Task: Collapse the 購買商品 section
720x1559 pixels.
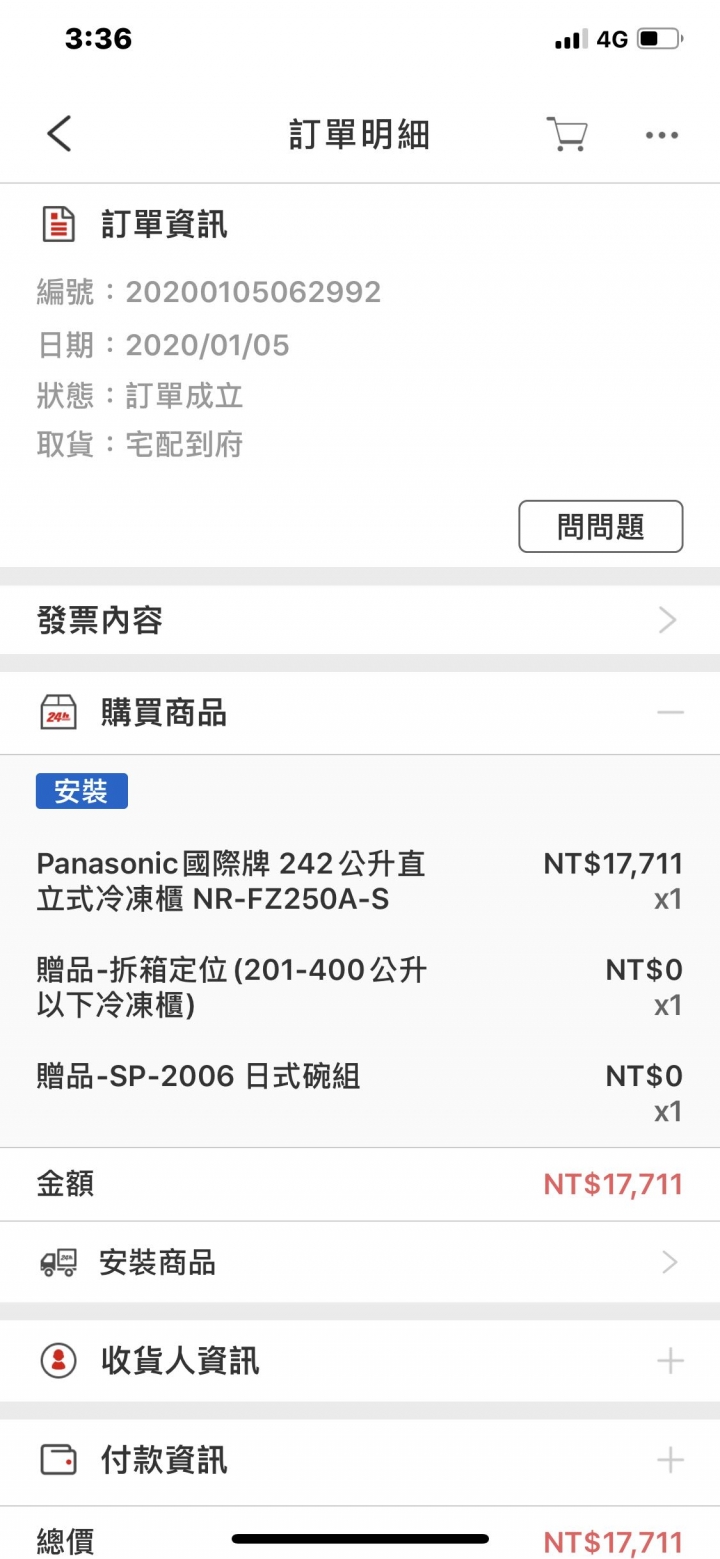Action: [x=670, y=713]
